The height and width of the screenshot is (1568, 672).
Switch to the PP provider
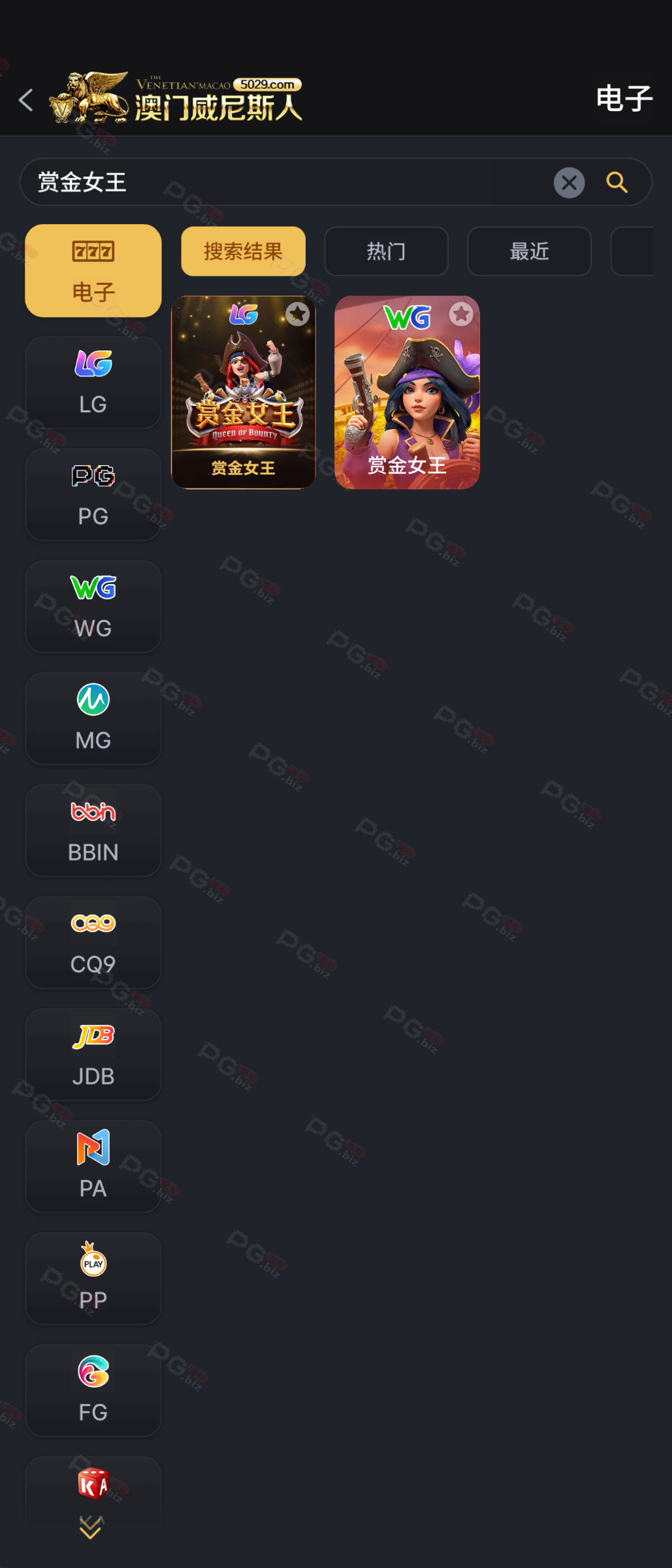[x=93, y=1279]
